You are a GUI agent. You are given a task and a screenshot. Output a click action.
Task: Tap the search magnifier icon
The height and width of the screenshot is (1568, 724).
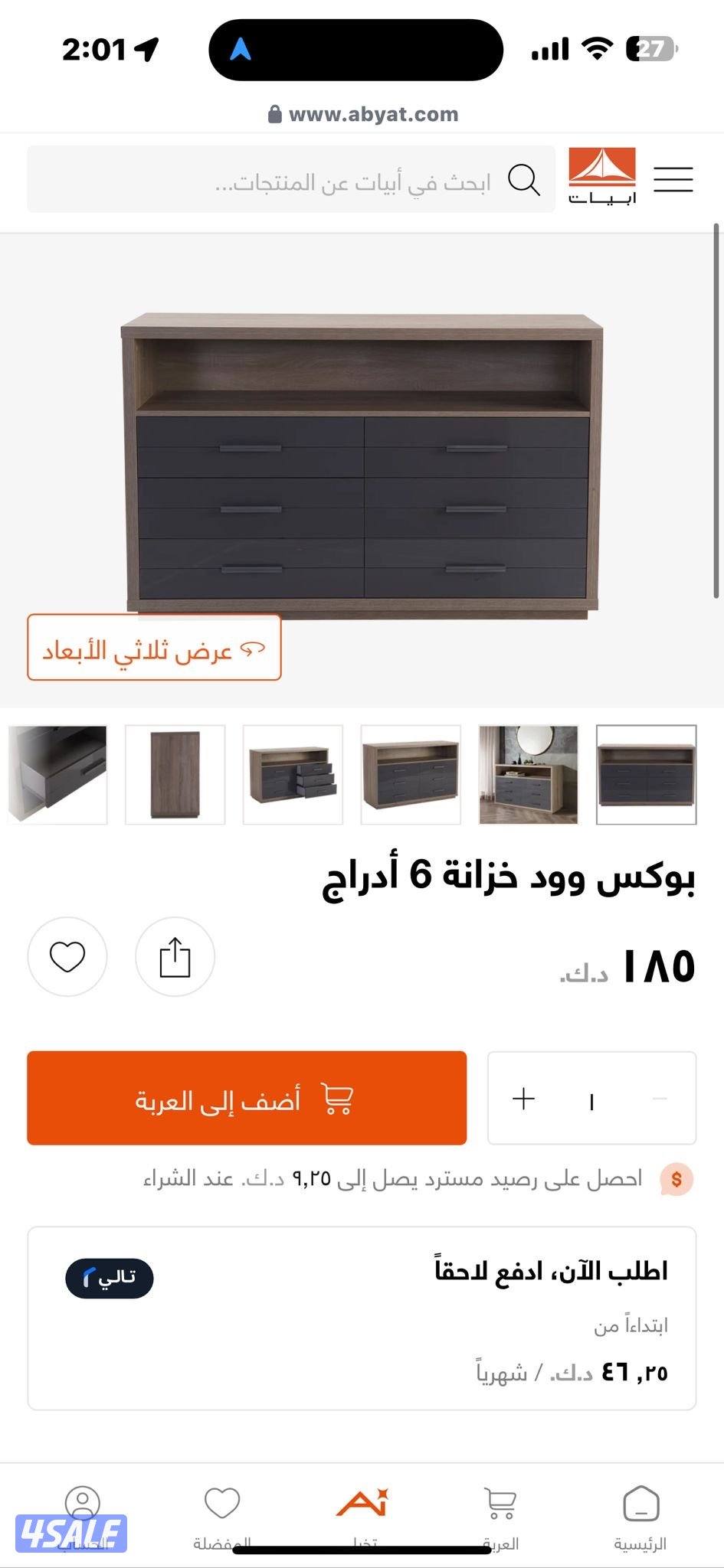[524, 180]
